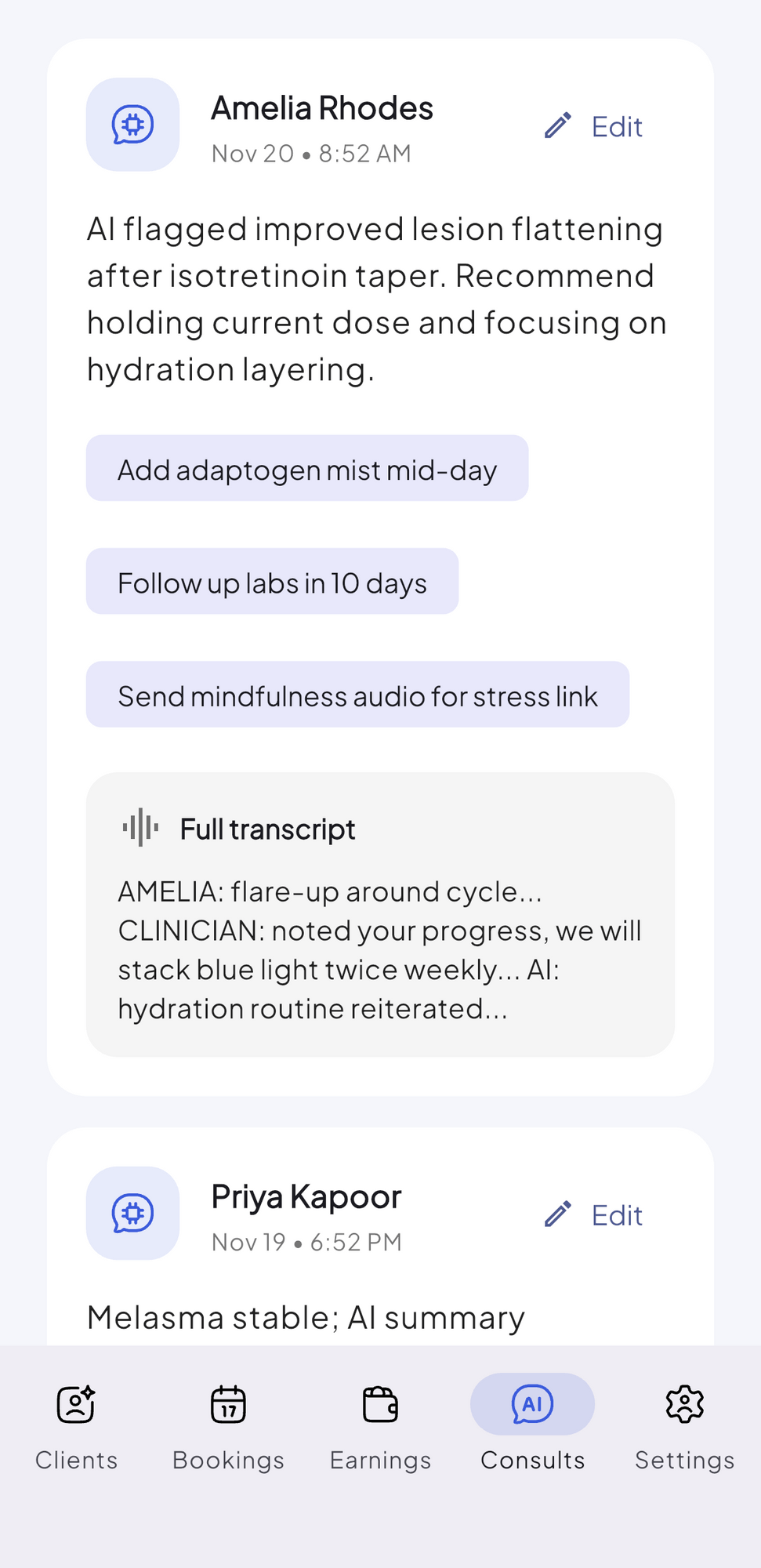The image size is (761, 1568).
Task: Tap the 'Follow up labs in 10 days' chip
Action: 272,582
